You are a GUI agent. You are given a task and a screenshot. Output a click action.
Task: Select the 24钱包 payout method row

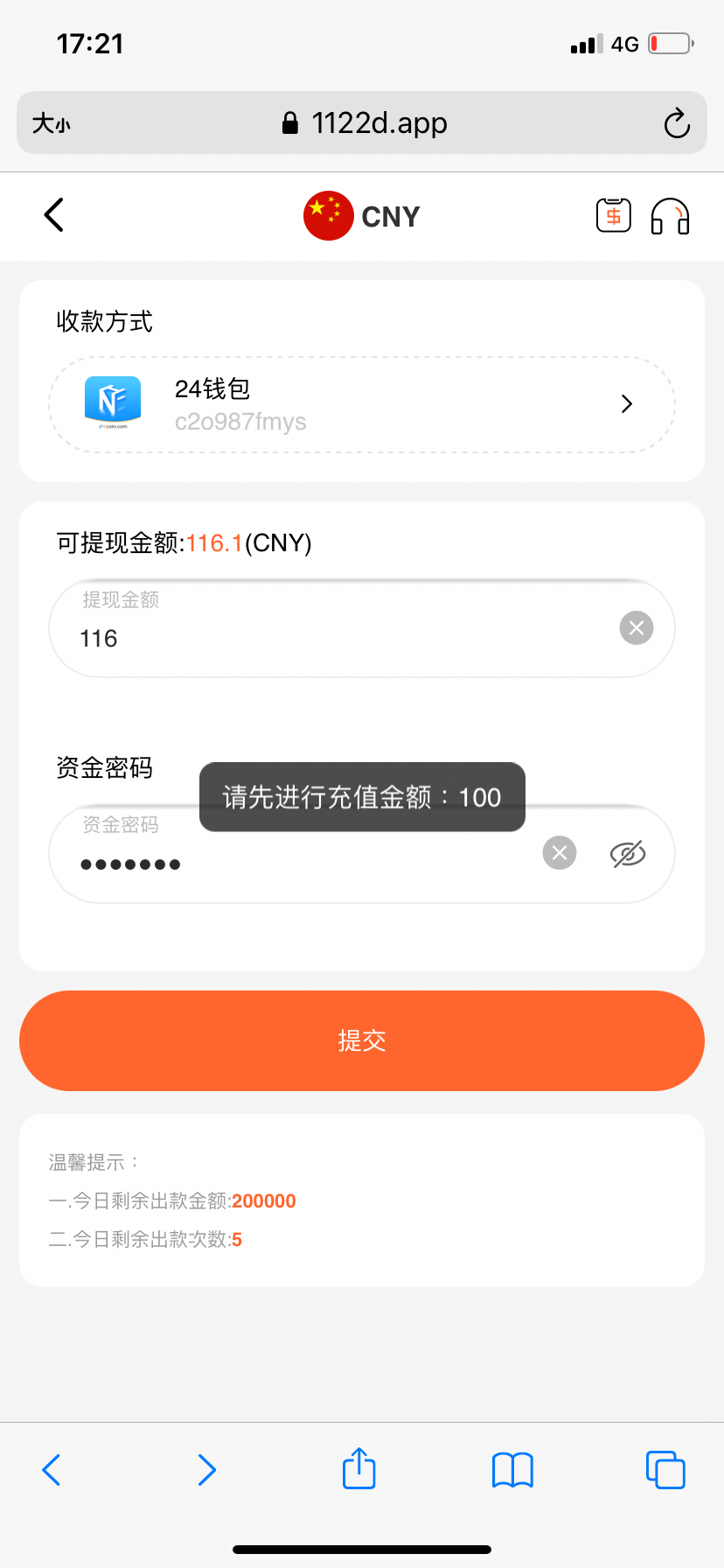click(362, 404)
